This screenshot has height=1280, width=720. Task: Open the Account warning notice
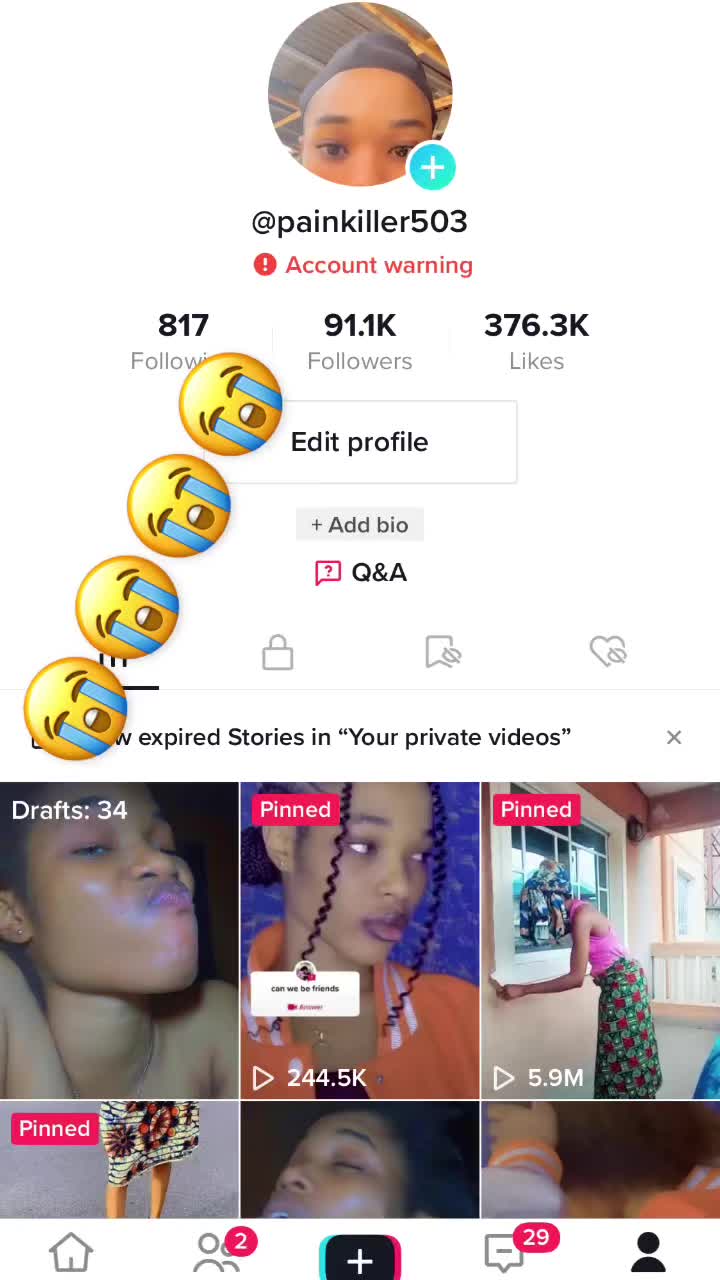(362, 265)
